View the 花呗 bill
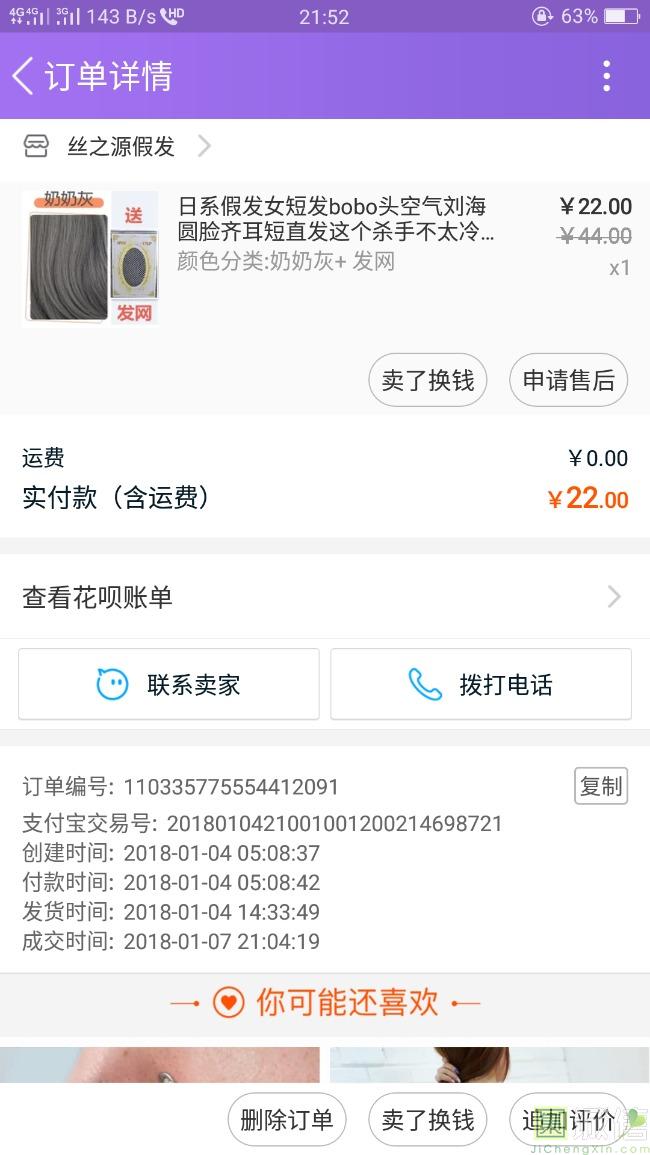The width and height of the screenshot is (650, 1155). pos(324,597)
